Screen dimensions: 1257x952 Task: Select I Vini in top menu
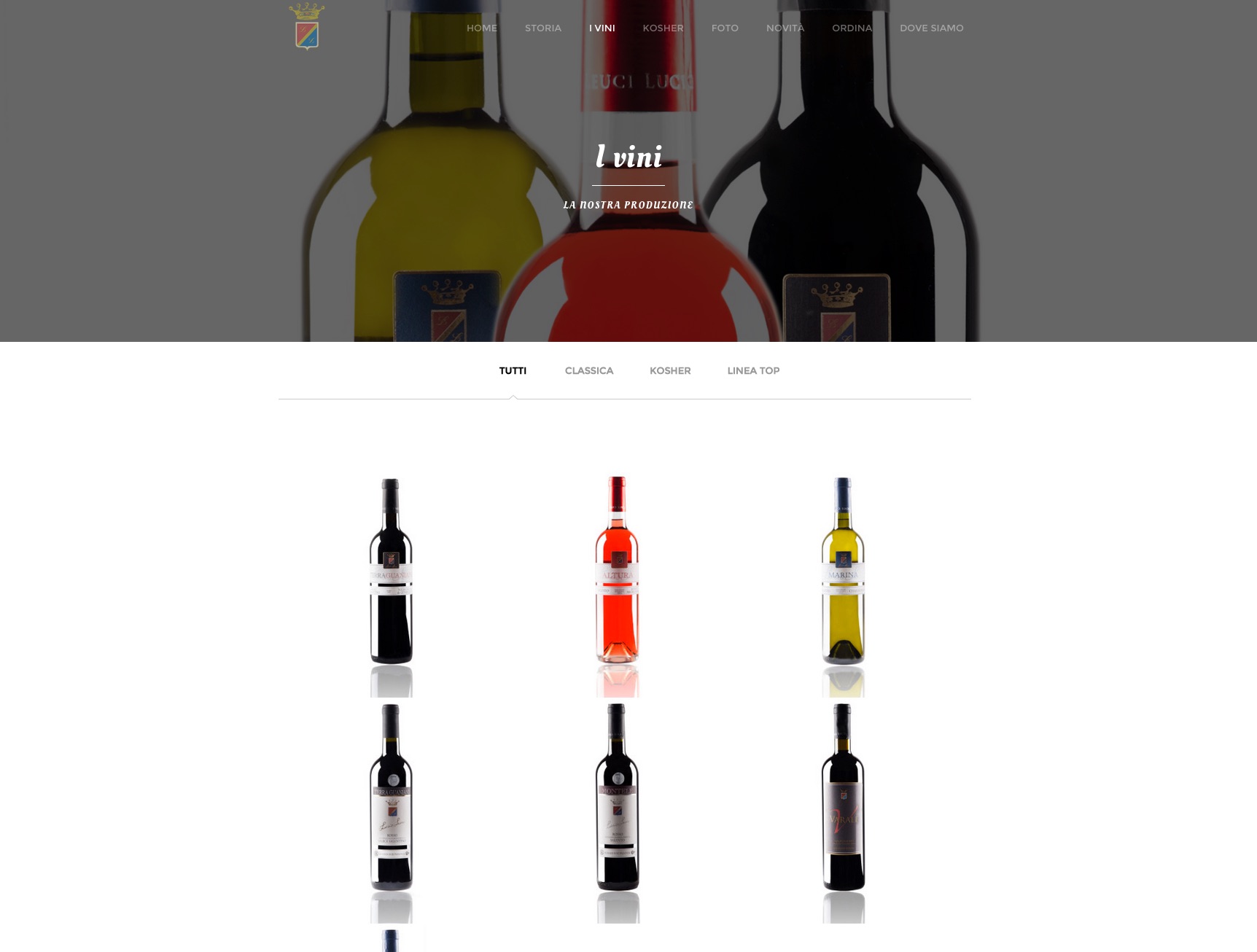(602, 28)
